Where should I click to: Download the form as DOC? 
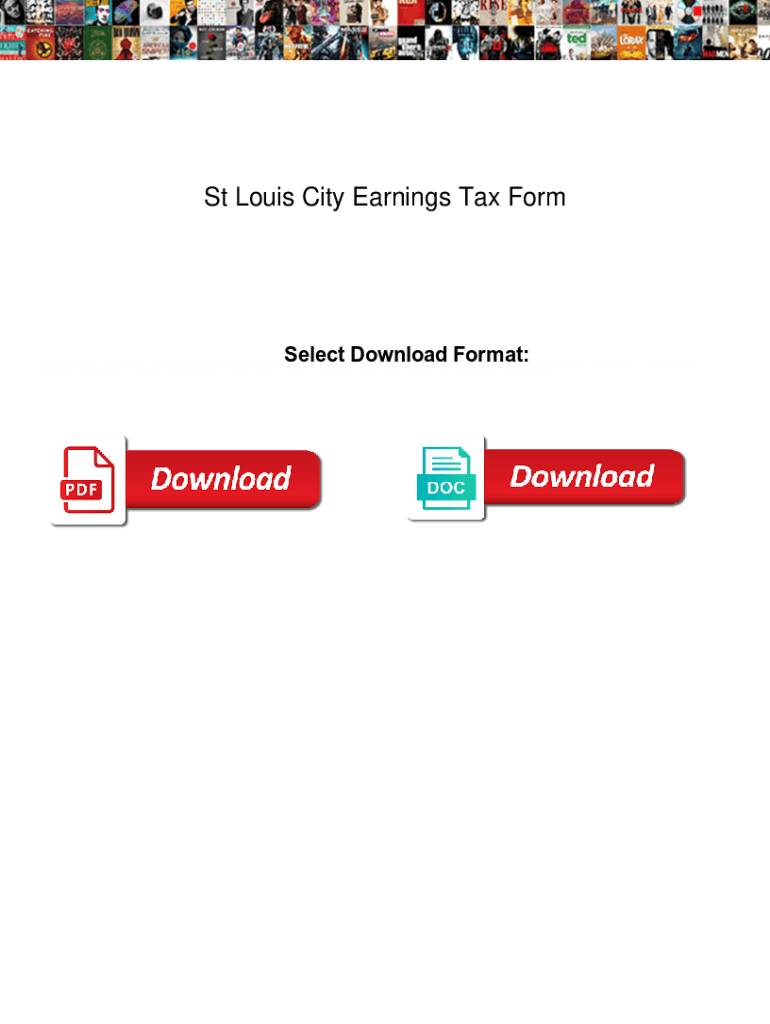(x=548, y=478)
